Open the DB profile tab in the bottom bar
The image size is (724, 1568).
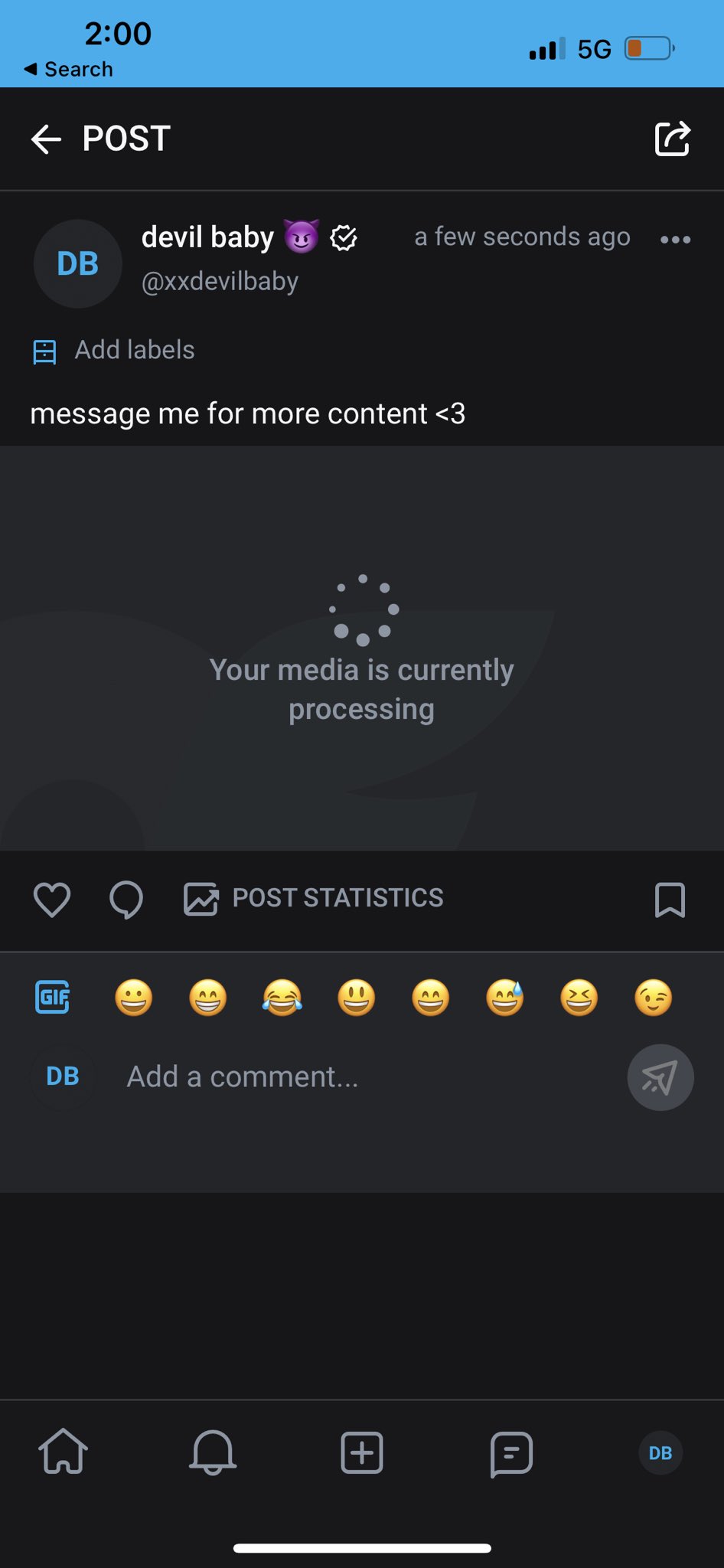coord(660,1453)
